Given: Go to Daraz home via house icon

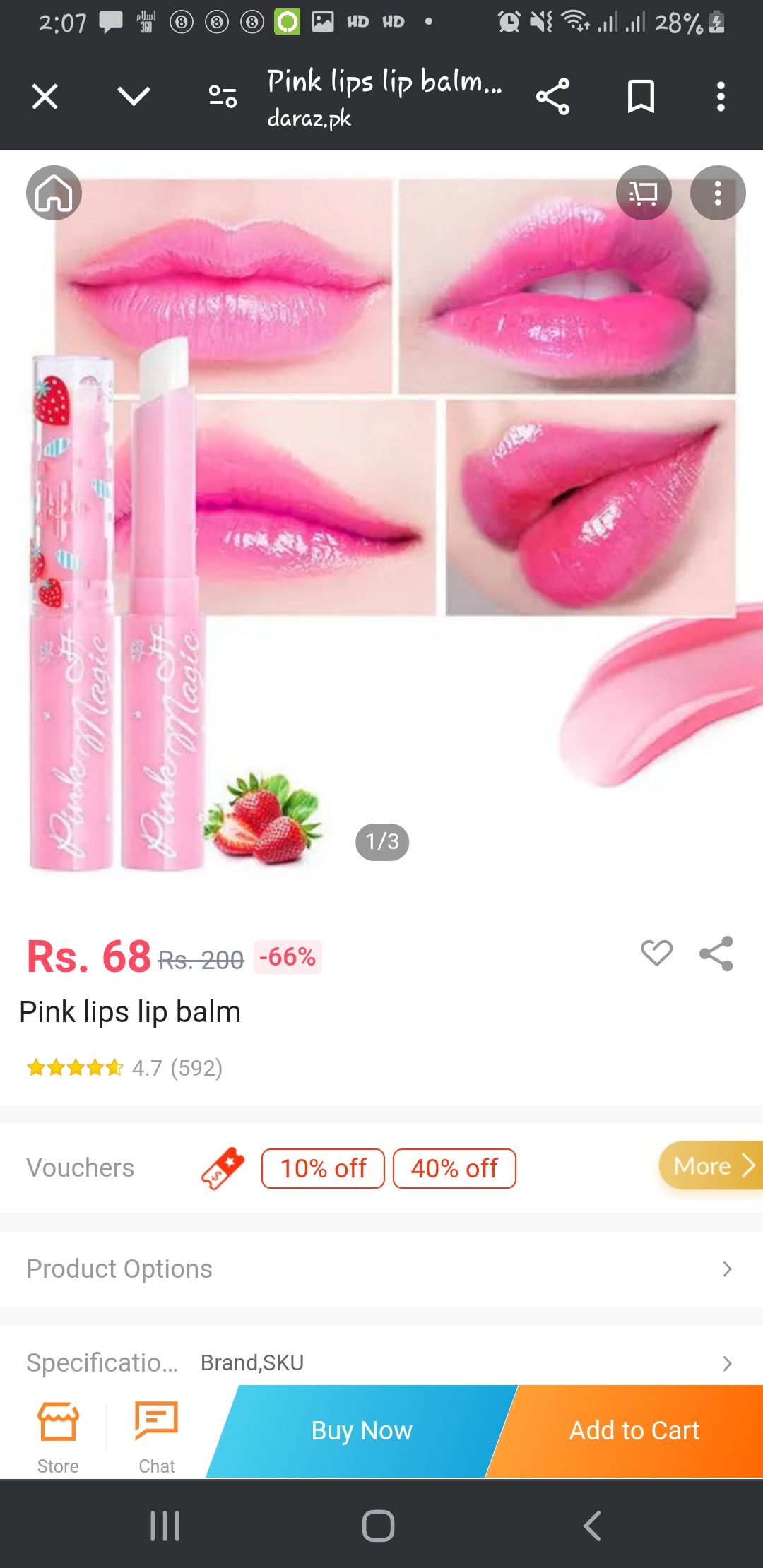Looking at the screenshot, I should pyautogui.click(x=54, y=193).
